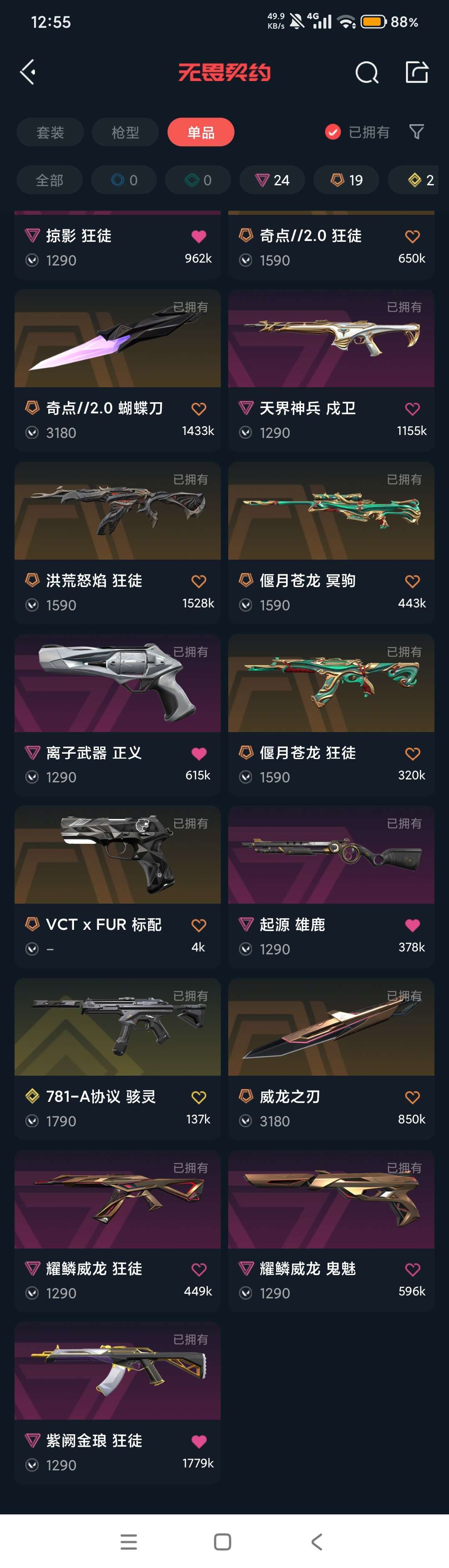
Task: Filter by the tier chip showing 19
Action: (x=346, y=180)
